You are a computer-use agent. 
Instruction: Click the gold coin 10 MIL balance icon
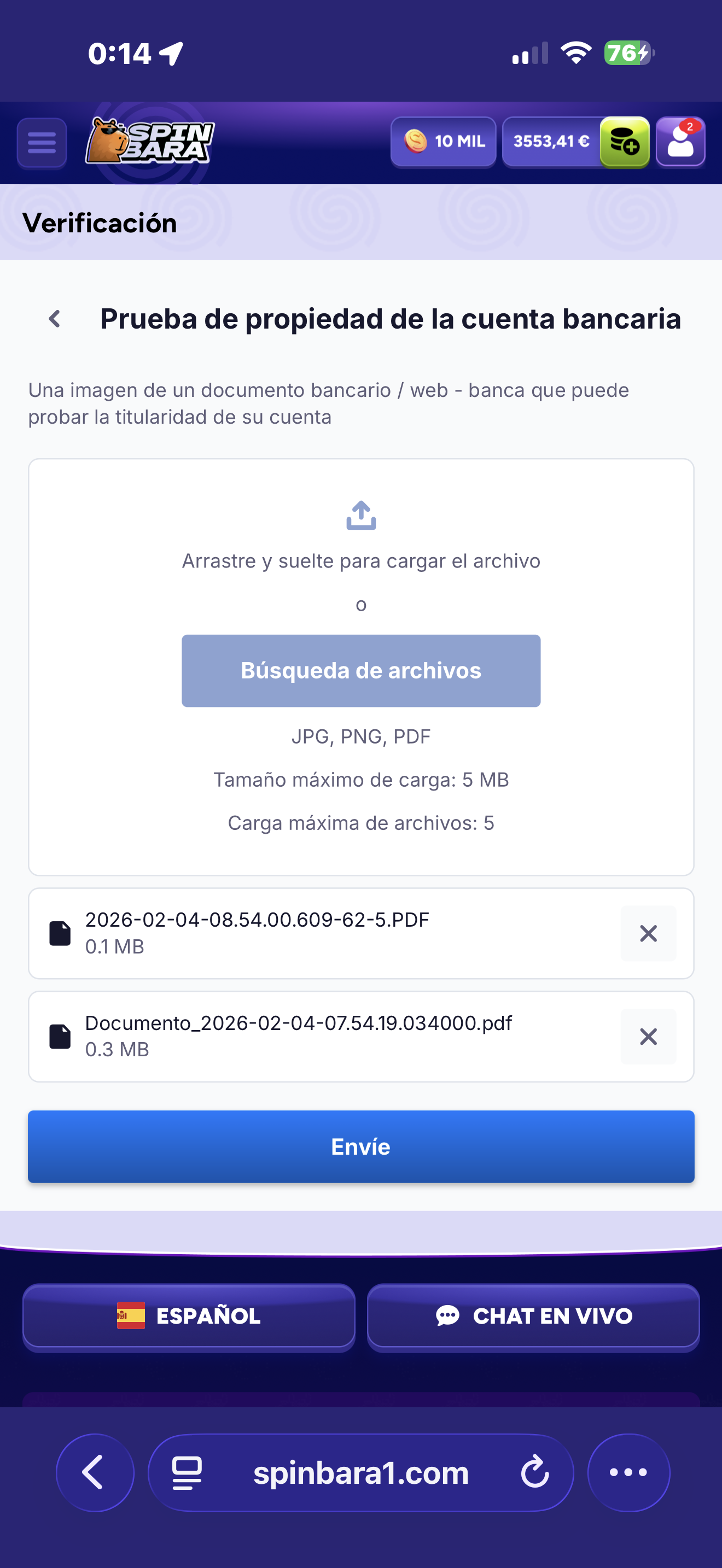coord(416,142)
